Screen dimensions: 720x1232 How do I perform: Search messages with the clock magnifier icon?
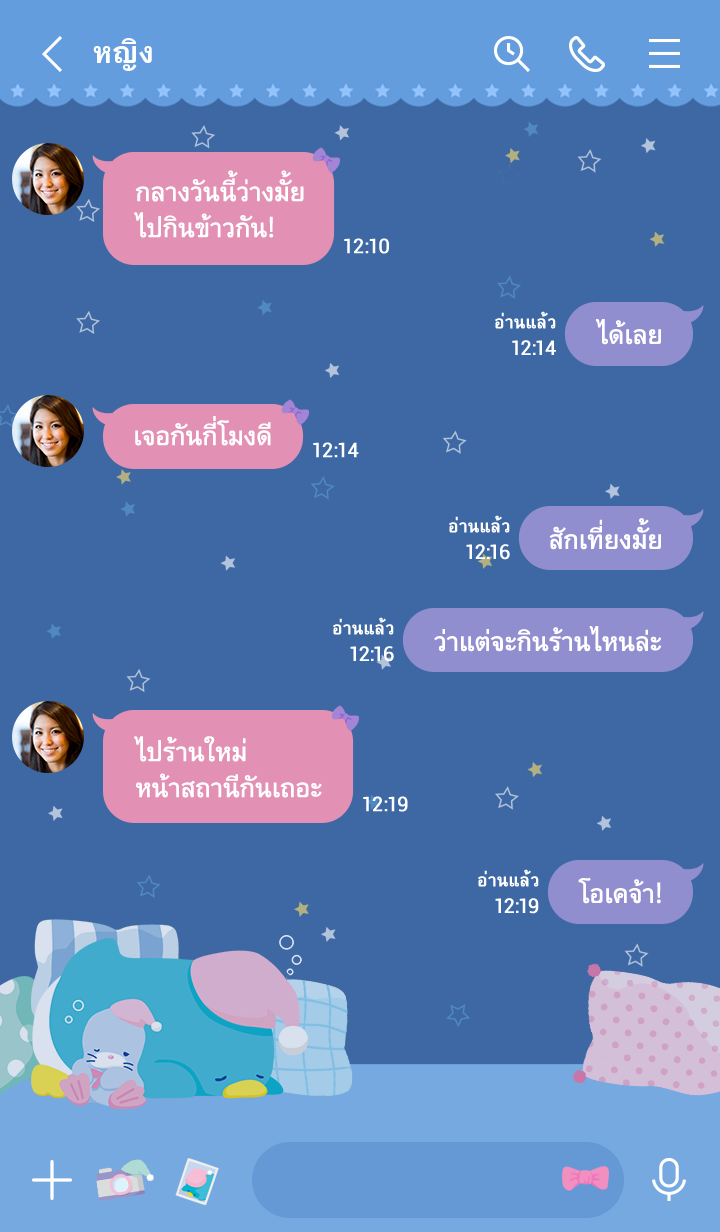click(511, 54)
